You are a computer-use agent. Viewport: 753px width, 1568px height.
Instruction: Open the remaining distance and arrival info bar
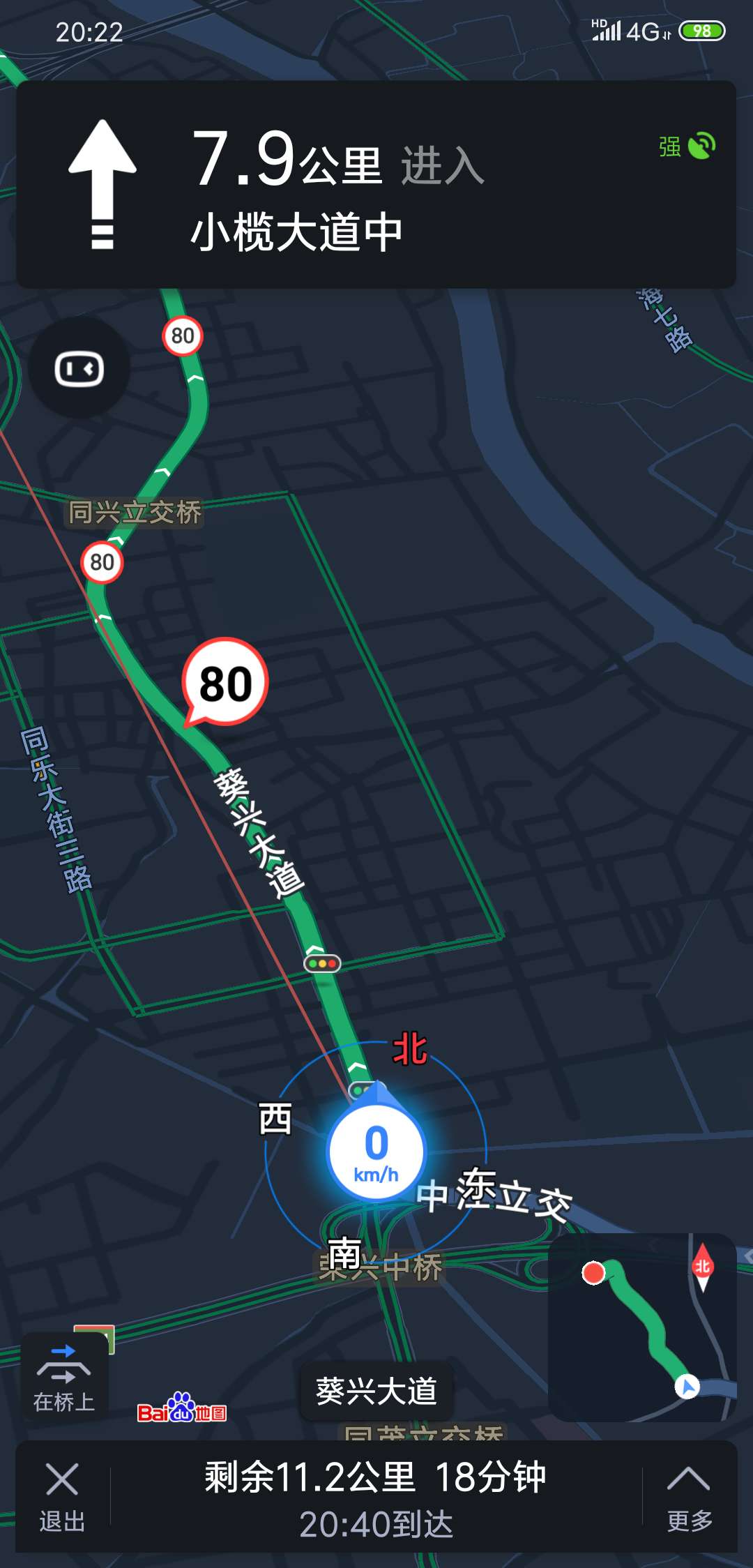tap(376, 1497)
